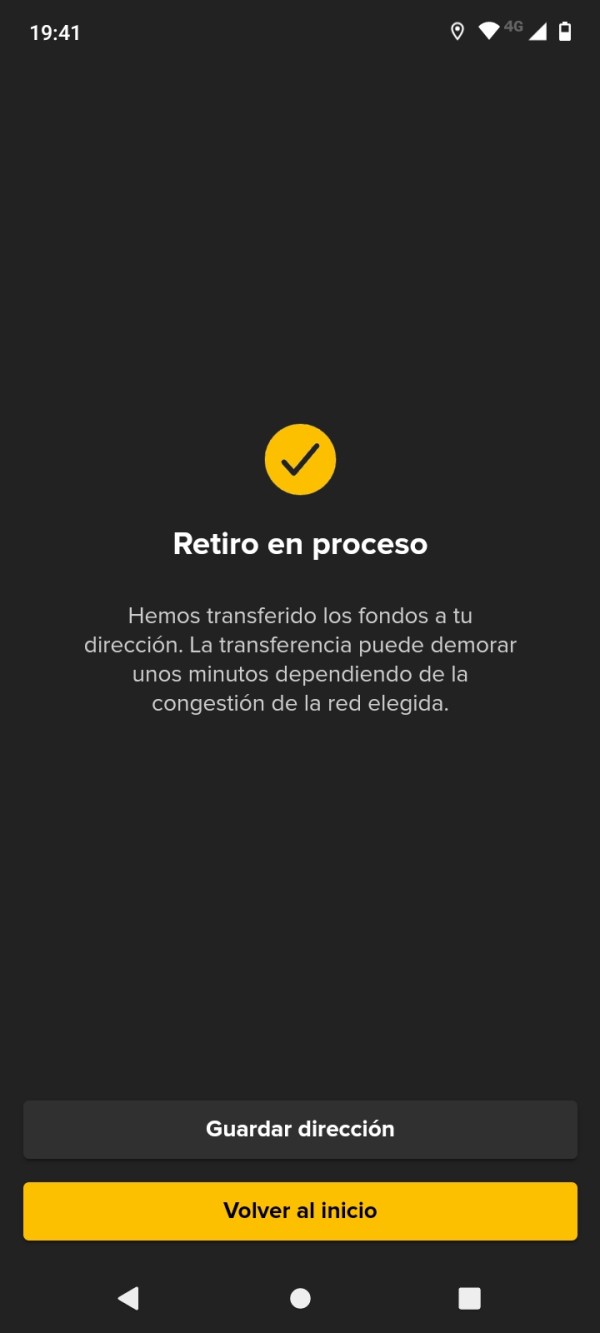Return home via Volver al inicio
The height and width of the screenshot is (1333, 600).
coord(300,1211)
